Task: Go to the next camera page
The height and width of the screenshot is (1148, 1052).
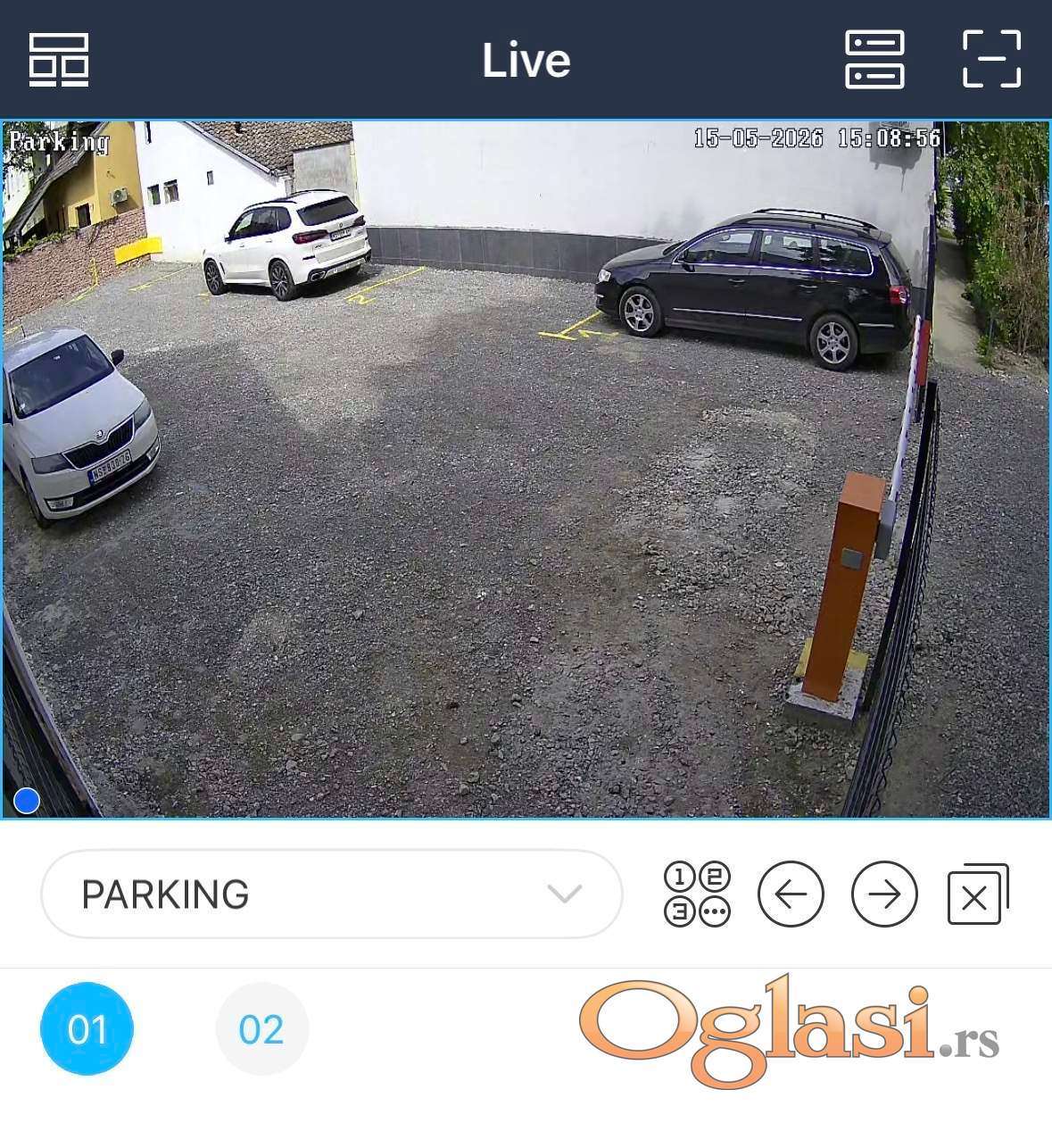Action: coord(884,894)
